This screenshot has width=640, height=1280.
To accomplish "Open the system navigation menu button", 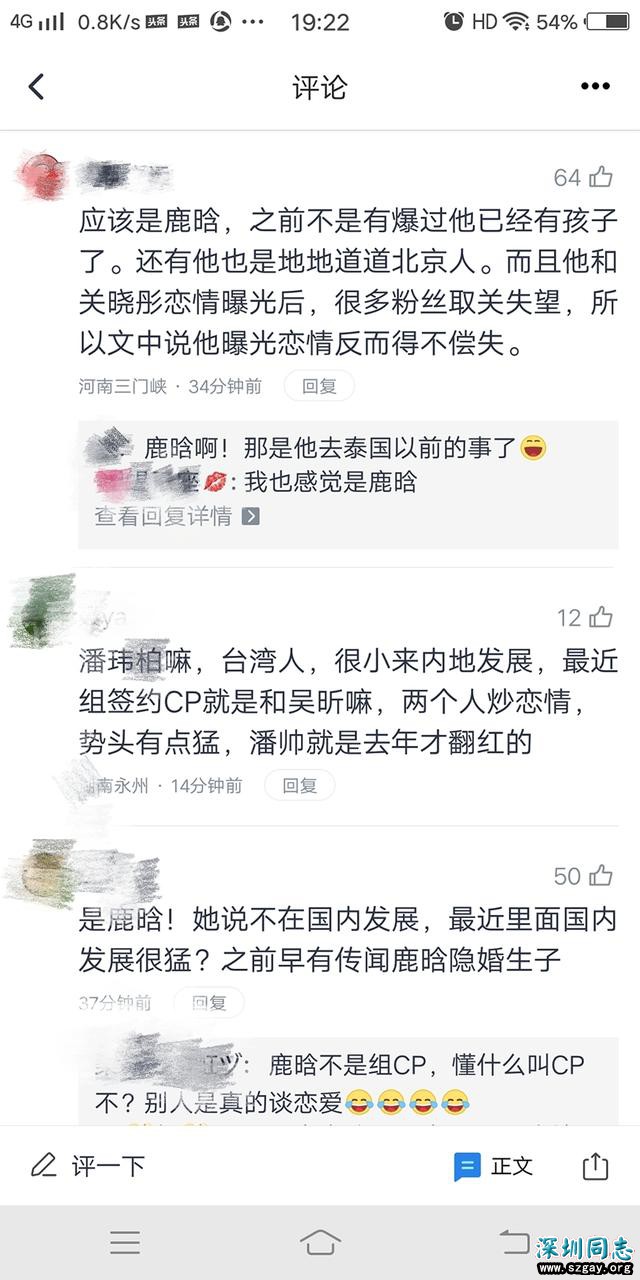I will (x=125, y=1242).
